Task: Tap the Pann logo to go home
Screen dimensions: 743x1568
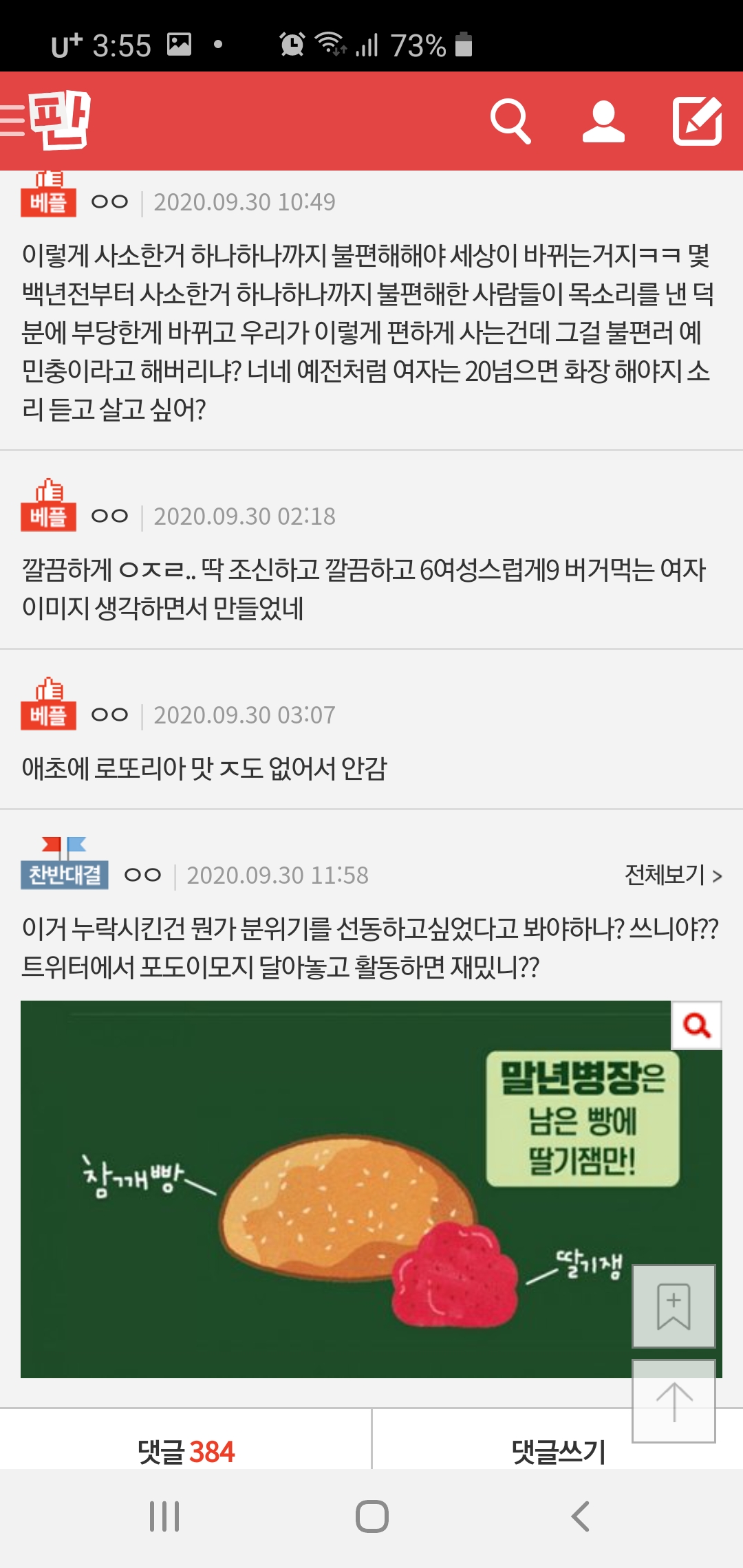Action: (x=60, y=120)
